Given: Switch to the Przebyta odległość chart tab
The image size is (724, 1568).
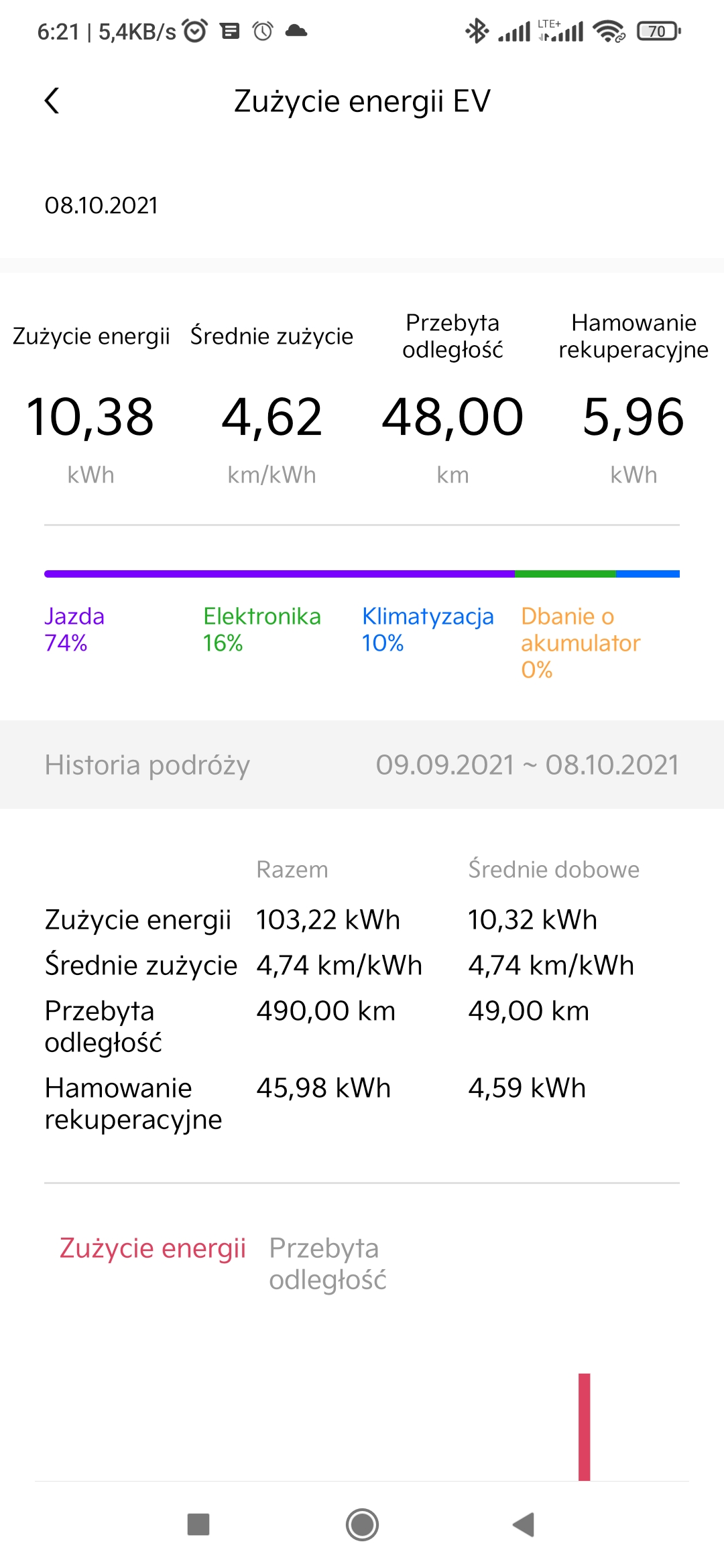Looking at the screenshot, I should pos(328,1264).
